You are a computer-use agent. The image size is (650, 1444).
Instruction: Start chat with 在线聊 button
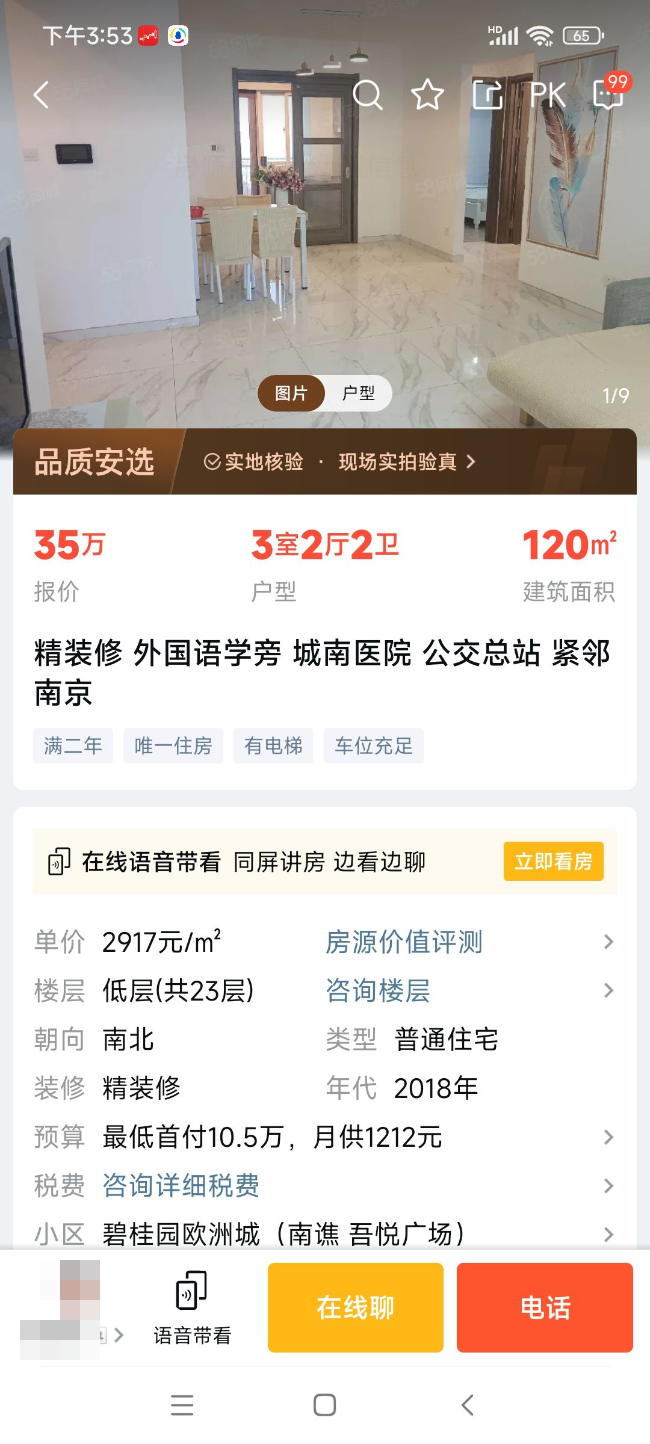pyautogui.click(x=355, y=1308)
